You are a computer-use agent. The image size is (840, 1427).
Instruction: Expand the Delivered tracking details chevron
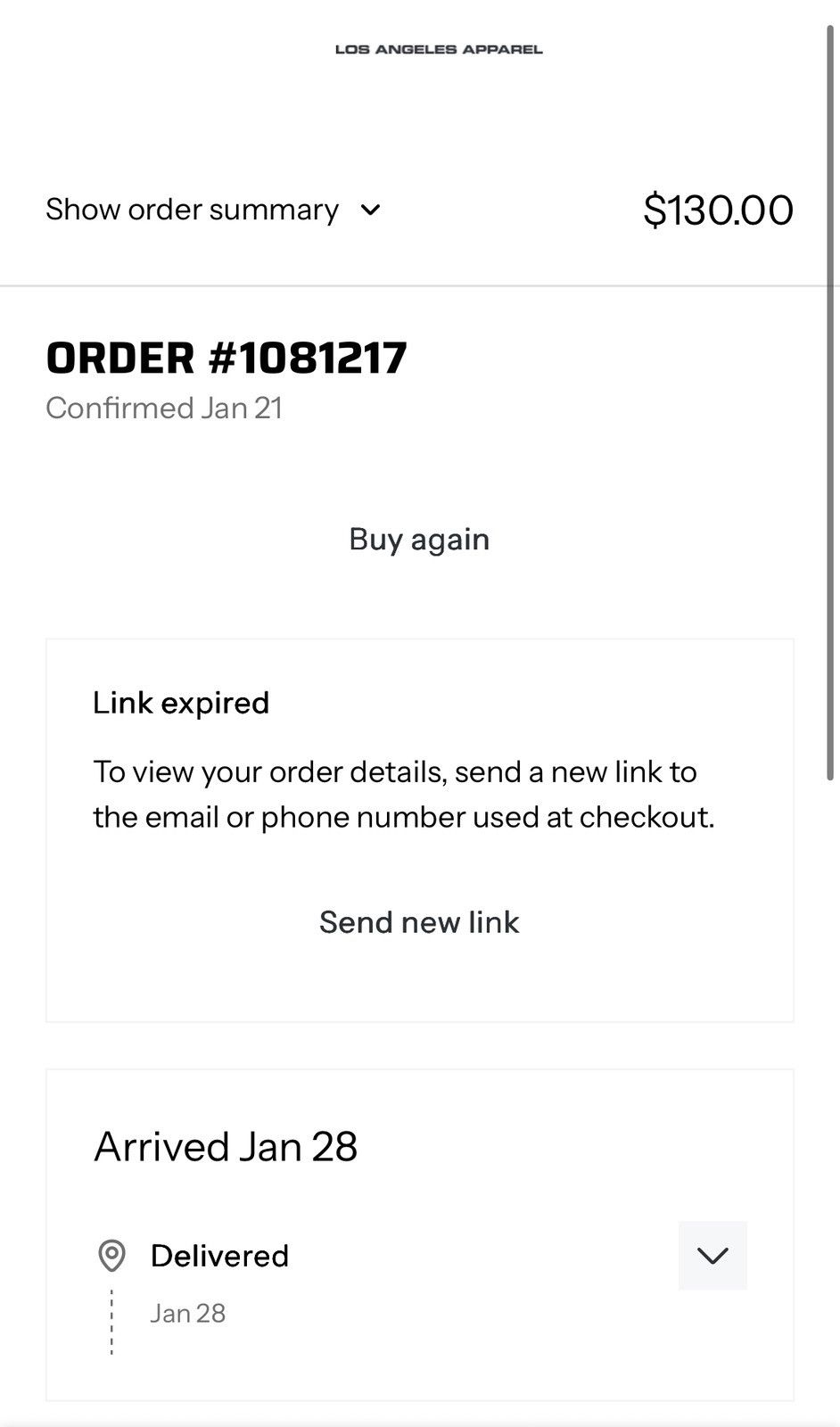(x=712, y=1255)
